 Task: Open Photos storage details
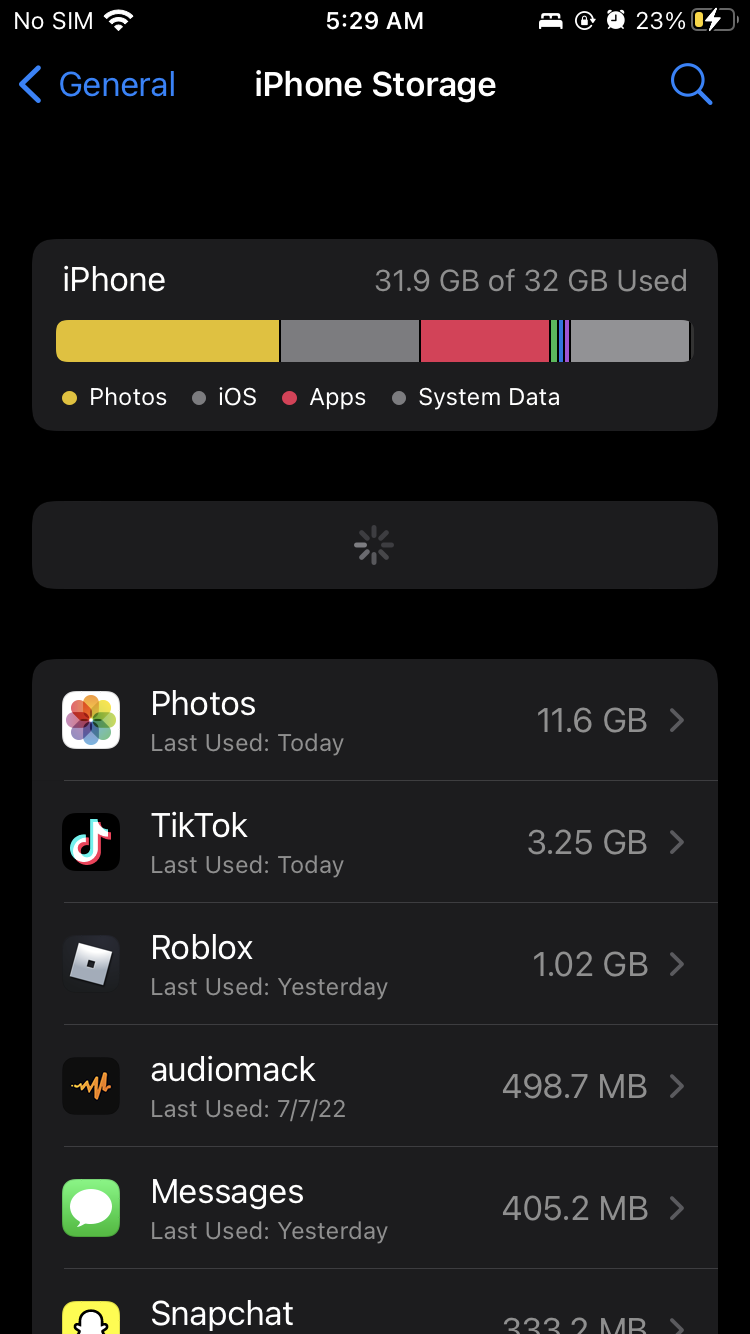click(375, 720)
